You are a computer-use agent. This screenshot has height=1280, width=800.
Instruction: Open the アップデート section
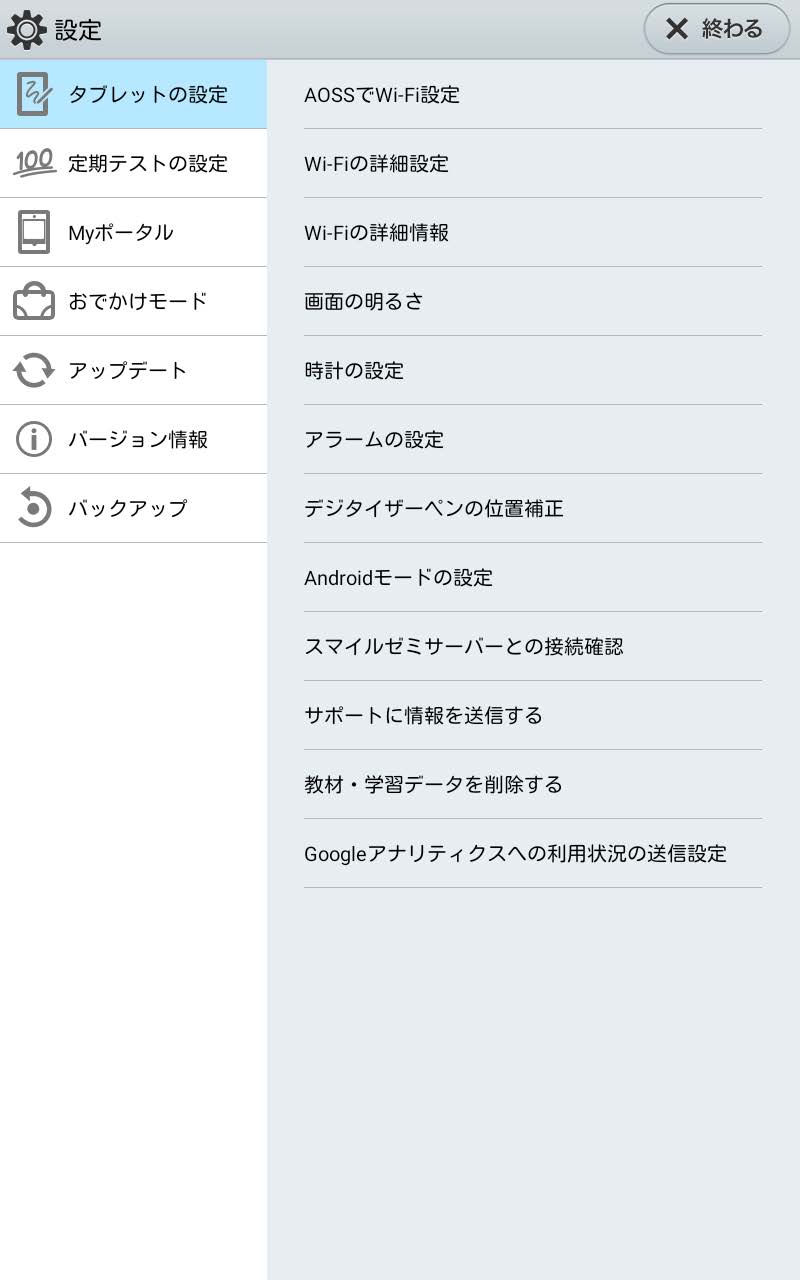(133, 371)
